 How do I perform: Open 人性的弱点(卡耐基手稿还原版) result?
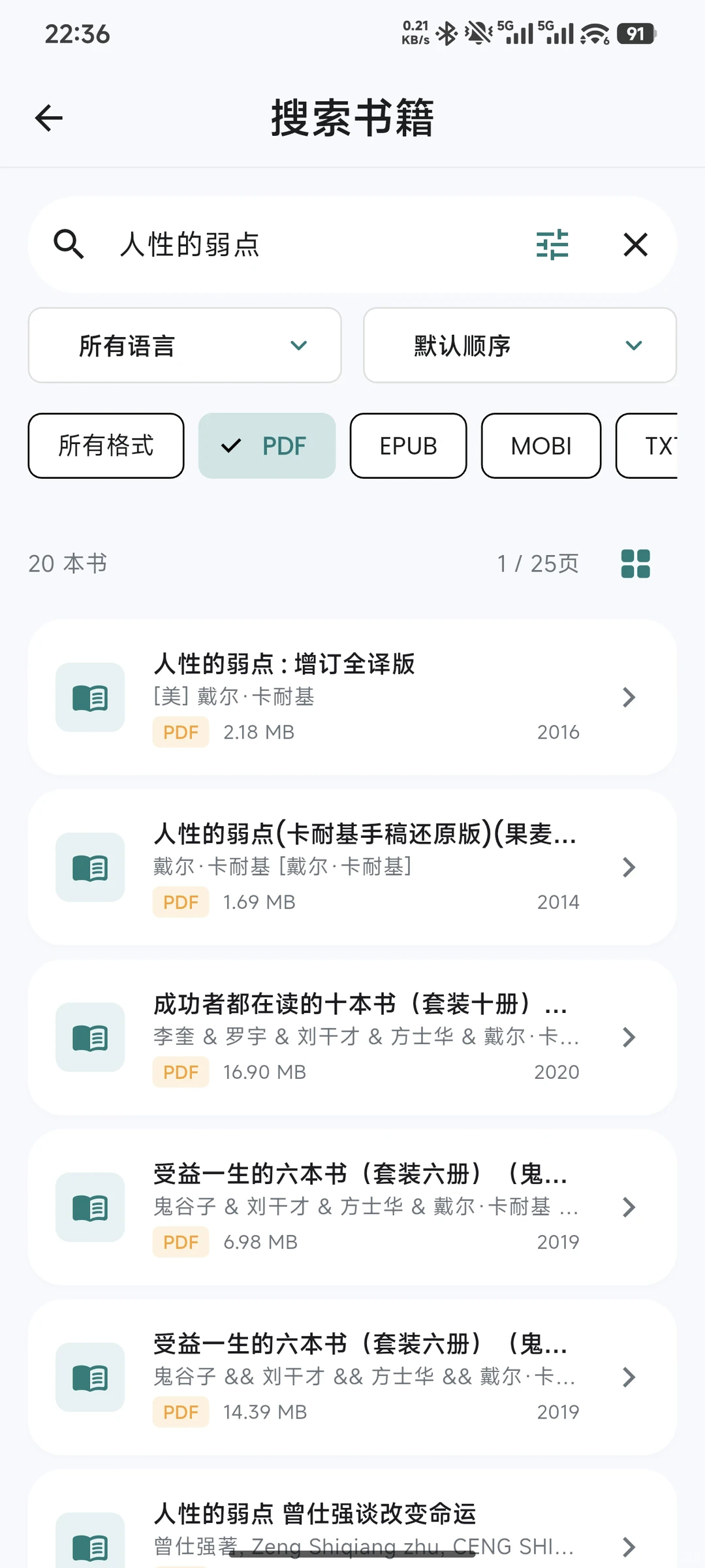[352, 867]
